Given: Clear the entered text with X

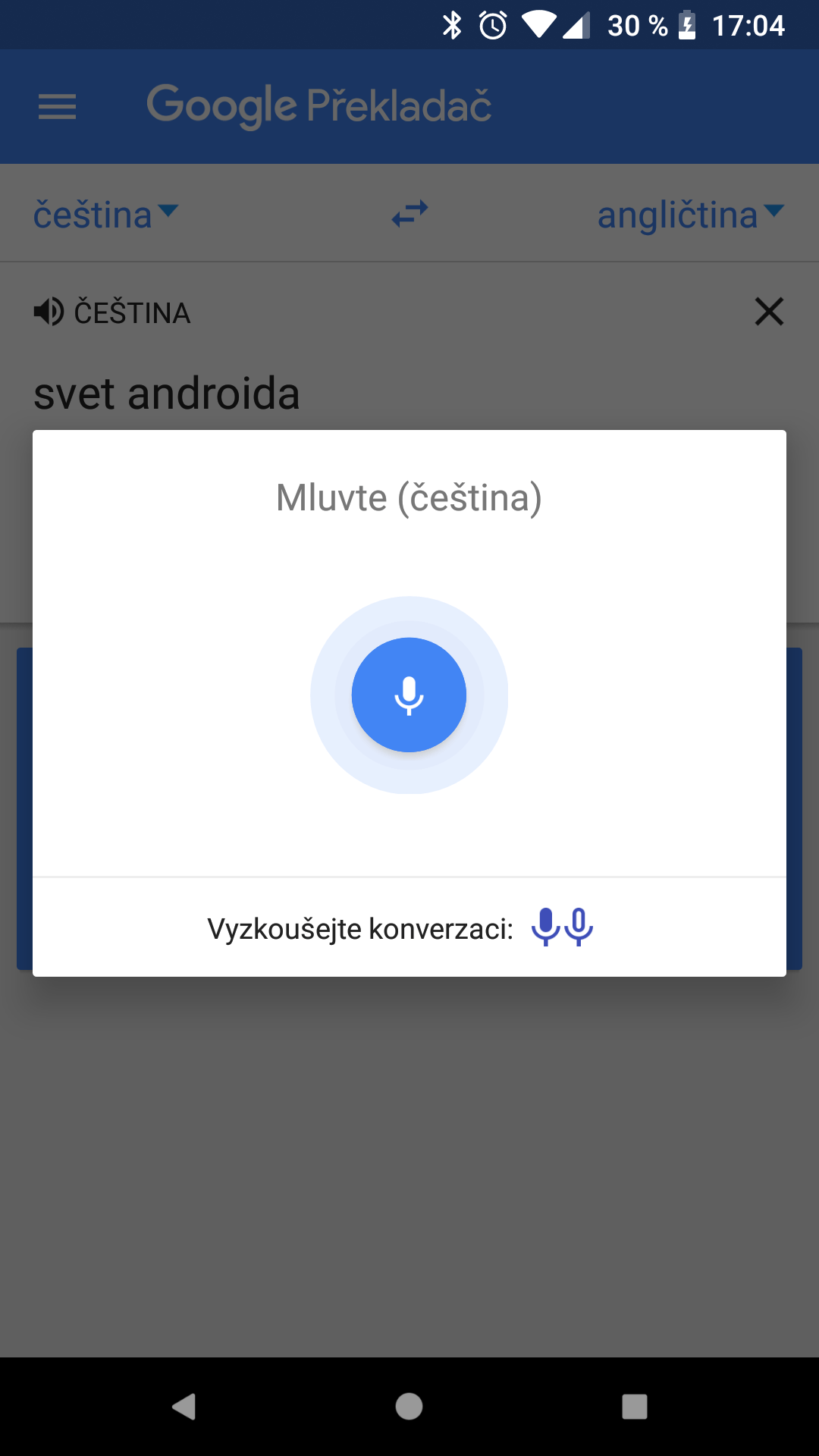Looking at the screenshot, I should [x=769, y=312].
